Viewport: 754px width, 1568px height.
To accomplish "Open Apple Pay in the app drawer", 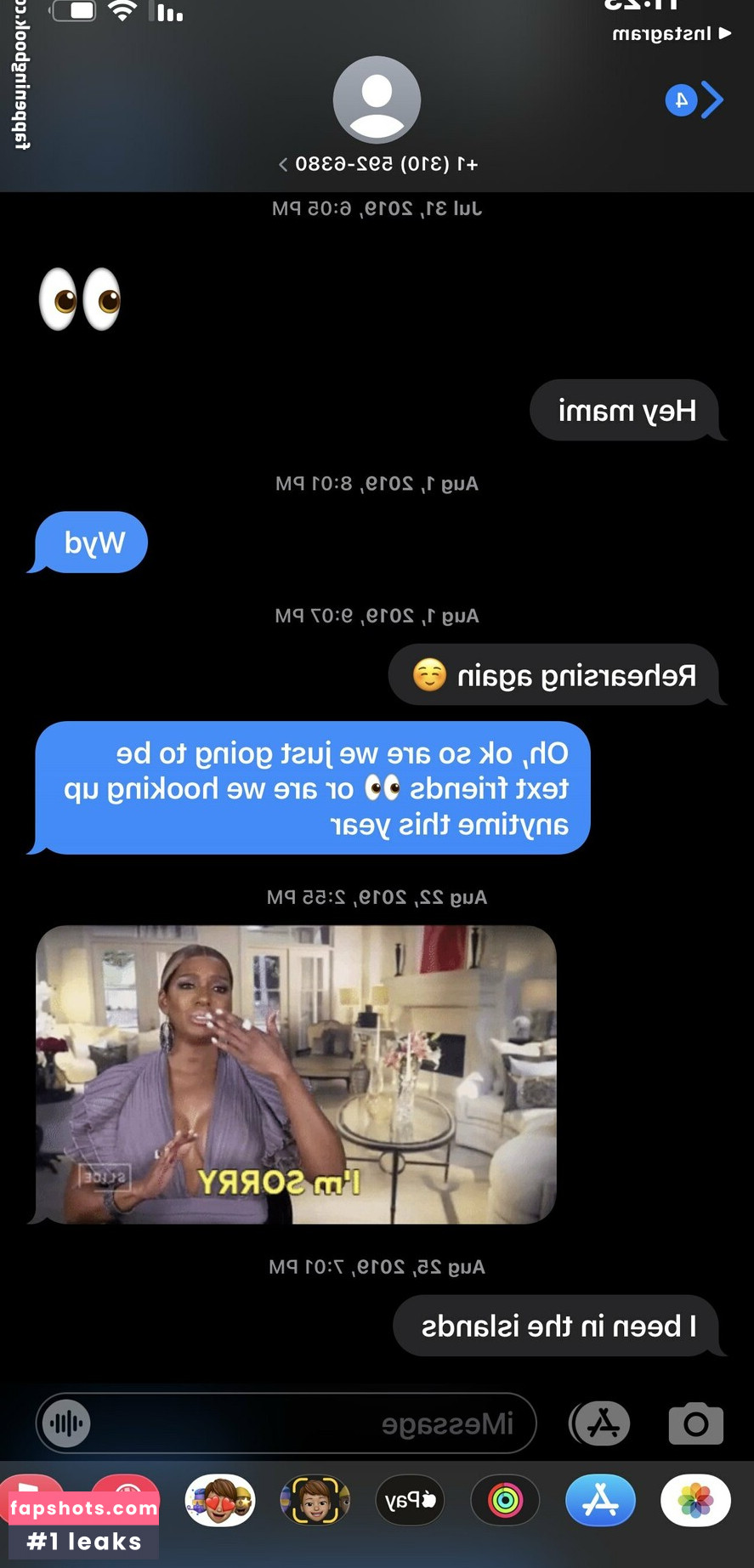I will (x=410, y=1501).
